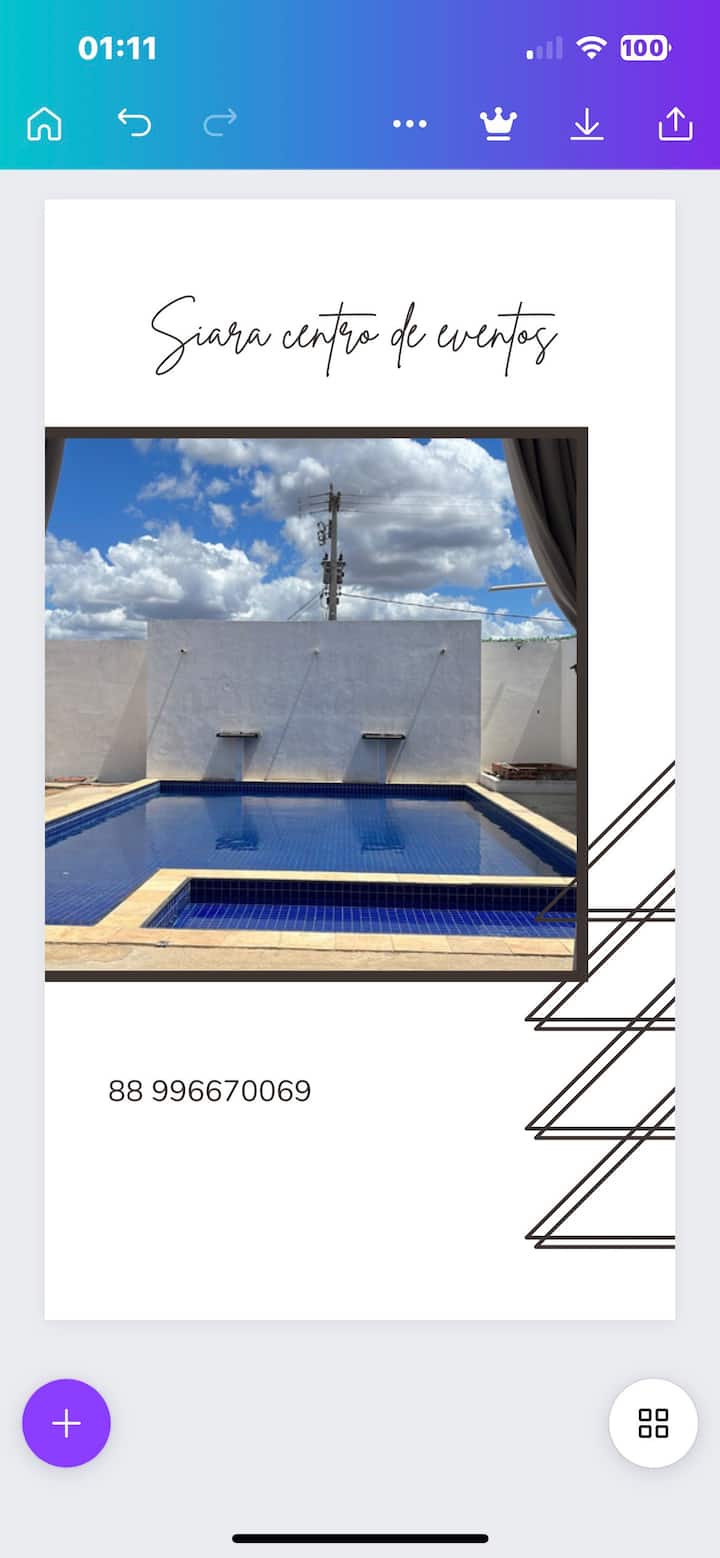Select the Siara centro de eventos title
The width and height of the screenshot is (720, 1558).
click(353, 335)
